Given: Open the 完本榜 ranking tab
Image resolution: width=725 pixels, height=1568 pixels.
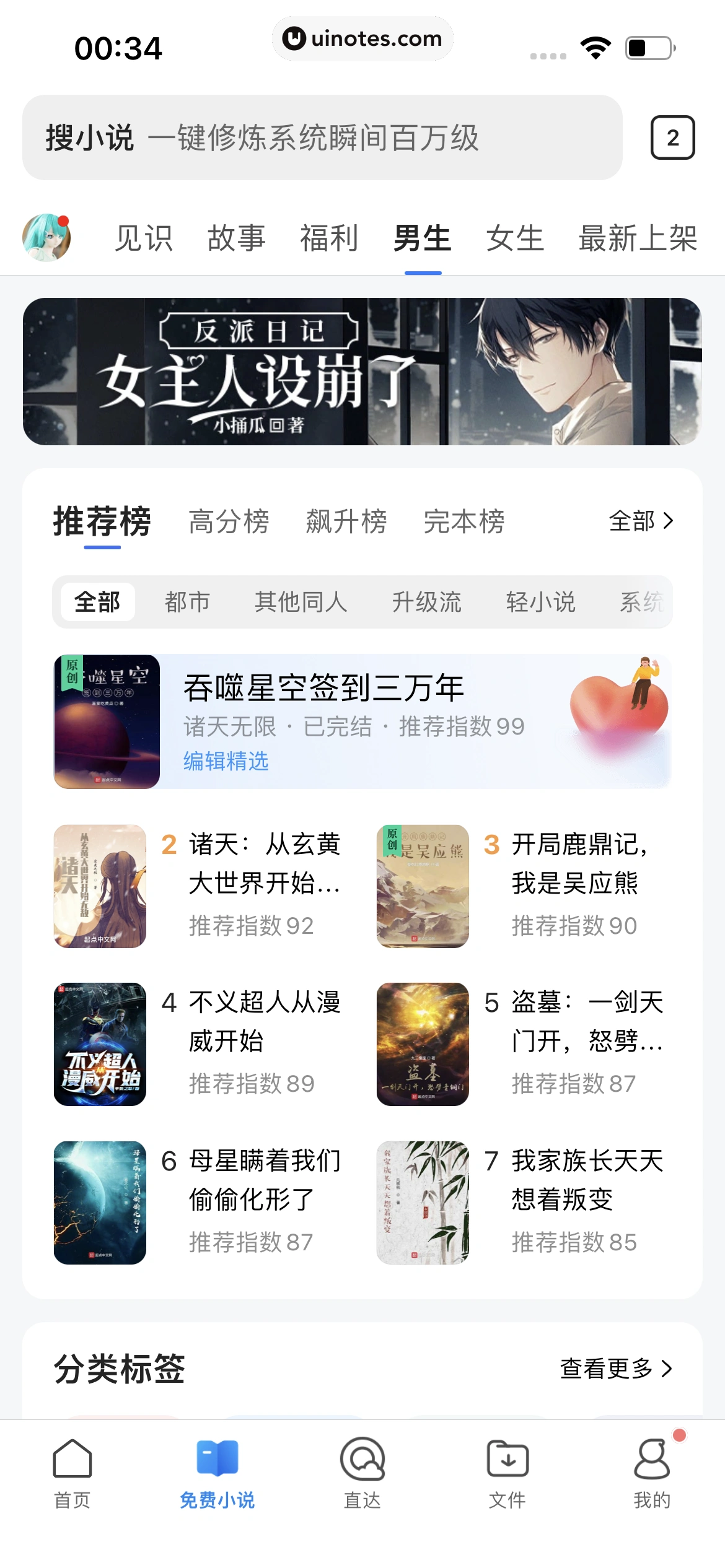Looking at the screenshot, I should click(x=464, y=522).
